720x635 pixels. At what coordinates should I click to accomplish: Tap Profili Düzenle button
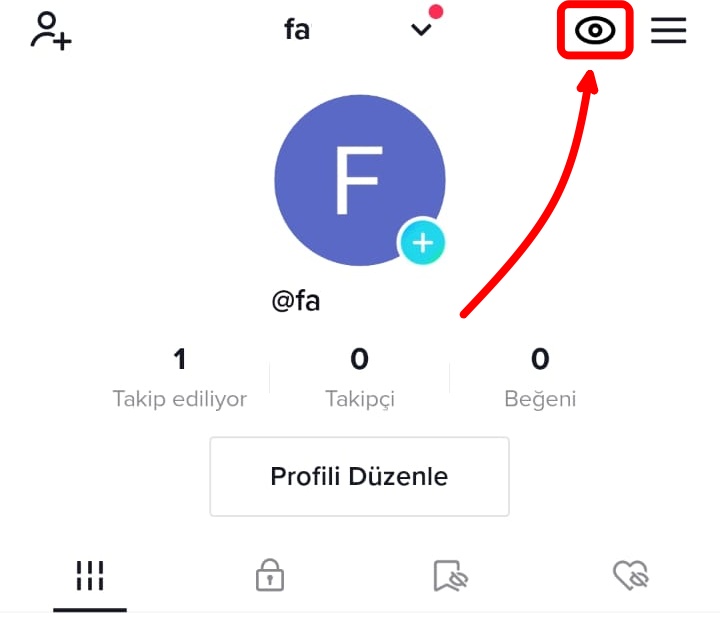[359, 476]
